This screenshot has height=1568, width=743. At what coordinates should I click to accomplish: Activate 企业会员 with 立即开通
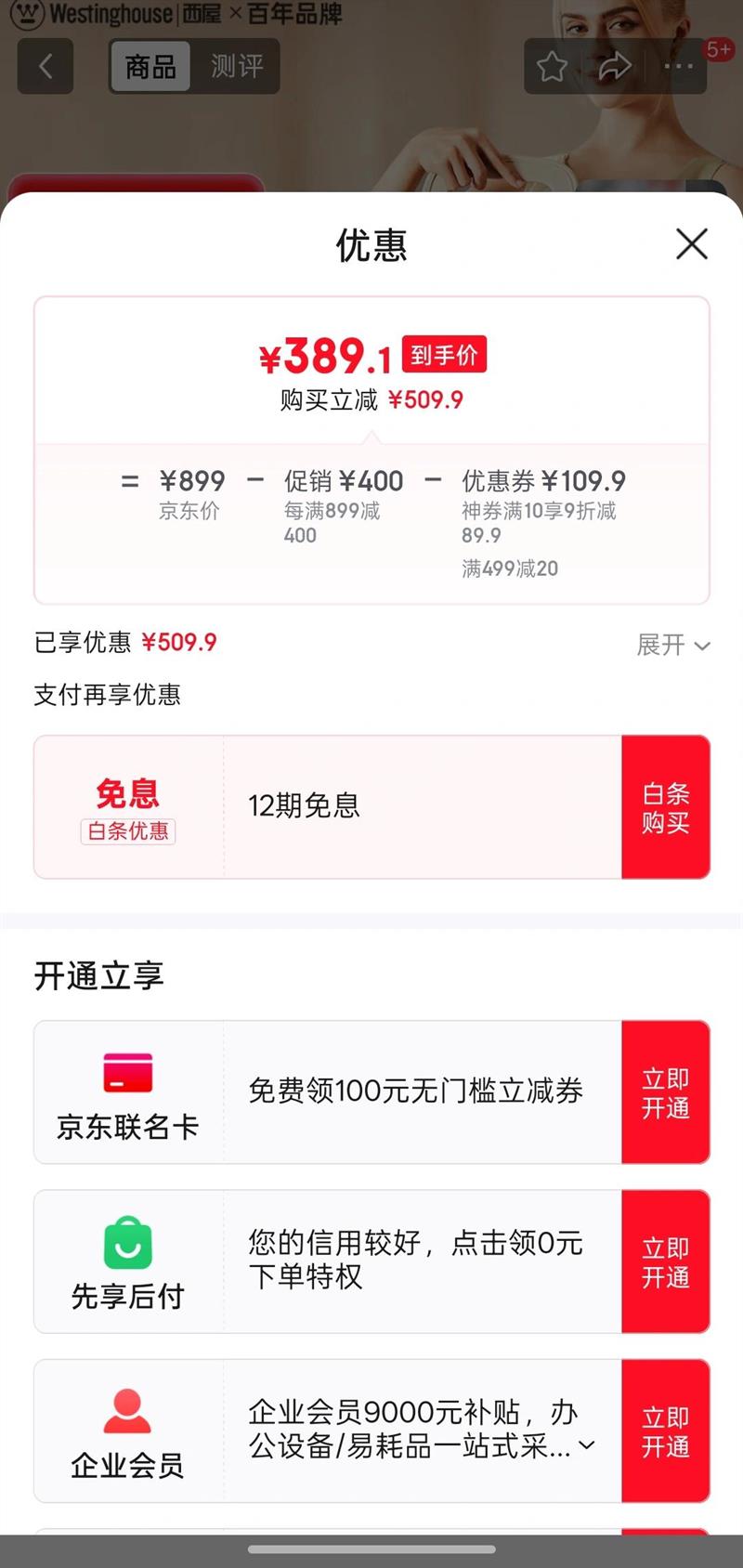click(666, 1431)
